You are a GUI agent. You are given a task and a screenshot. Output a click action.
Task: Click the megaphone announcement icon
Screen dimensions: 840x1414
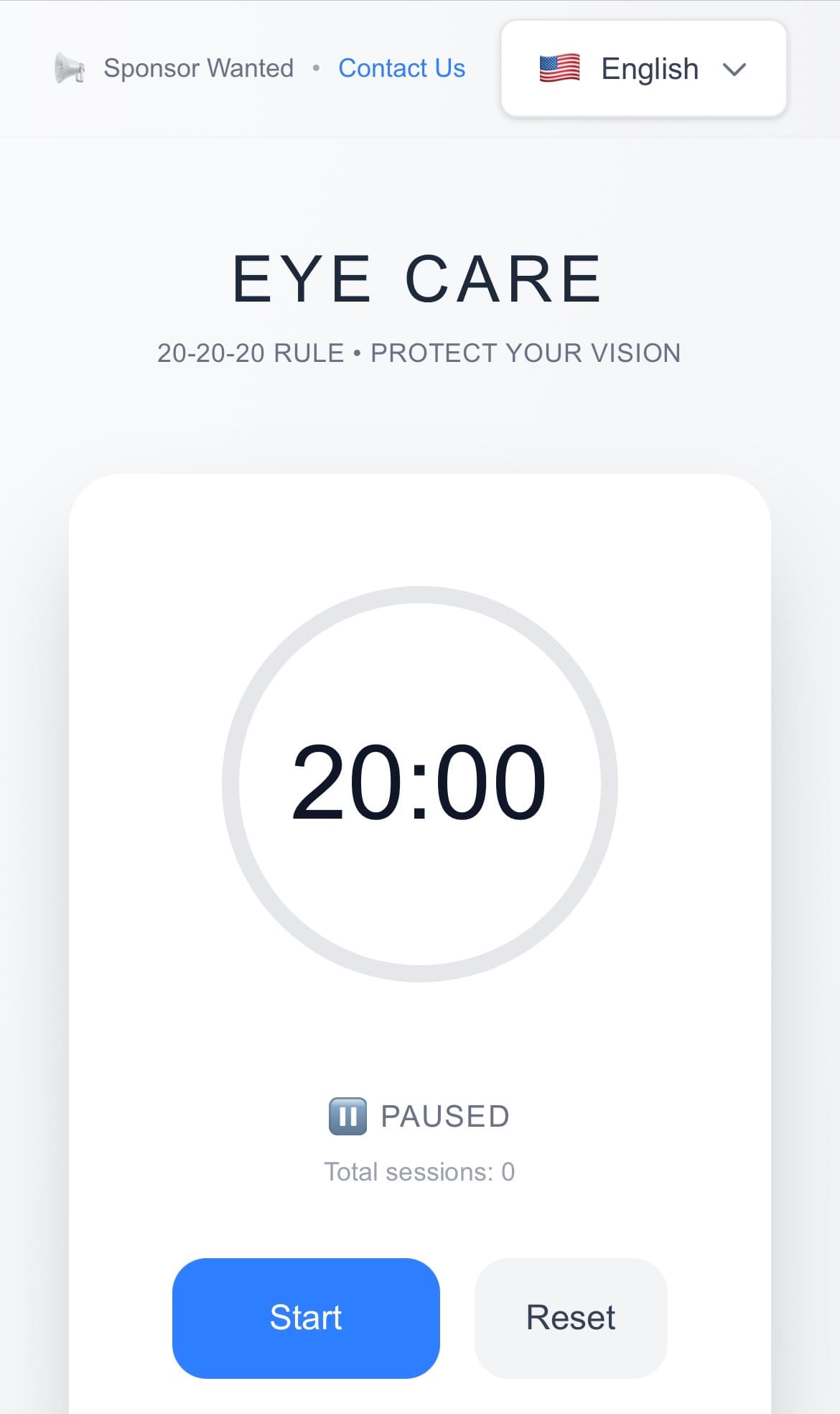click(70, 68)
